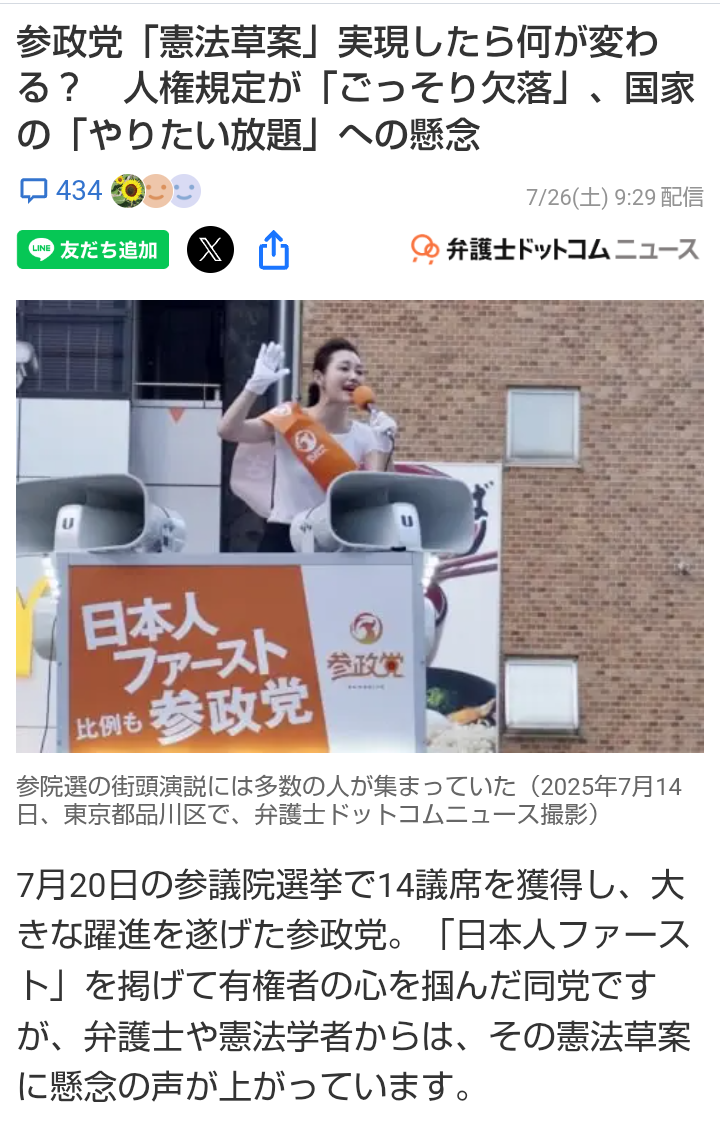Image resolution: width=720 pixels, height=1138 pixels.
Task: Tap the emoji reaction icons
Action: tap(156, 190)
